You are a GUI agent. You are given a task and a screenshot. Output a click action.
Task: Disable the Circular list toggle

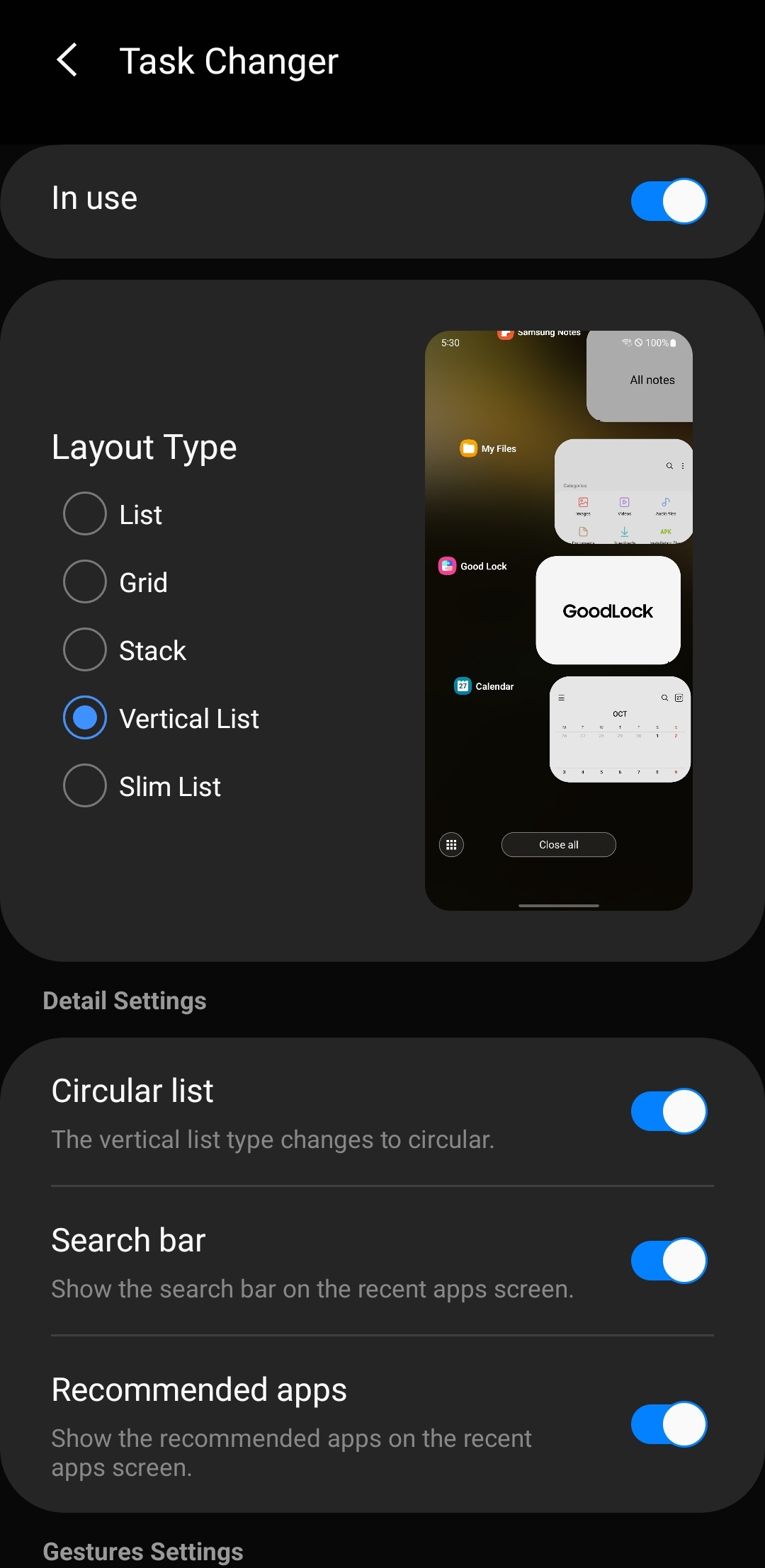(x=668, y=1111)
